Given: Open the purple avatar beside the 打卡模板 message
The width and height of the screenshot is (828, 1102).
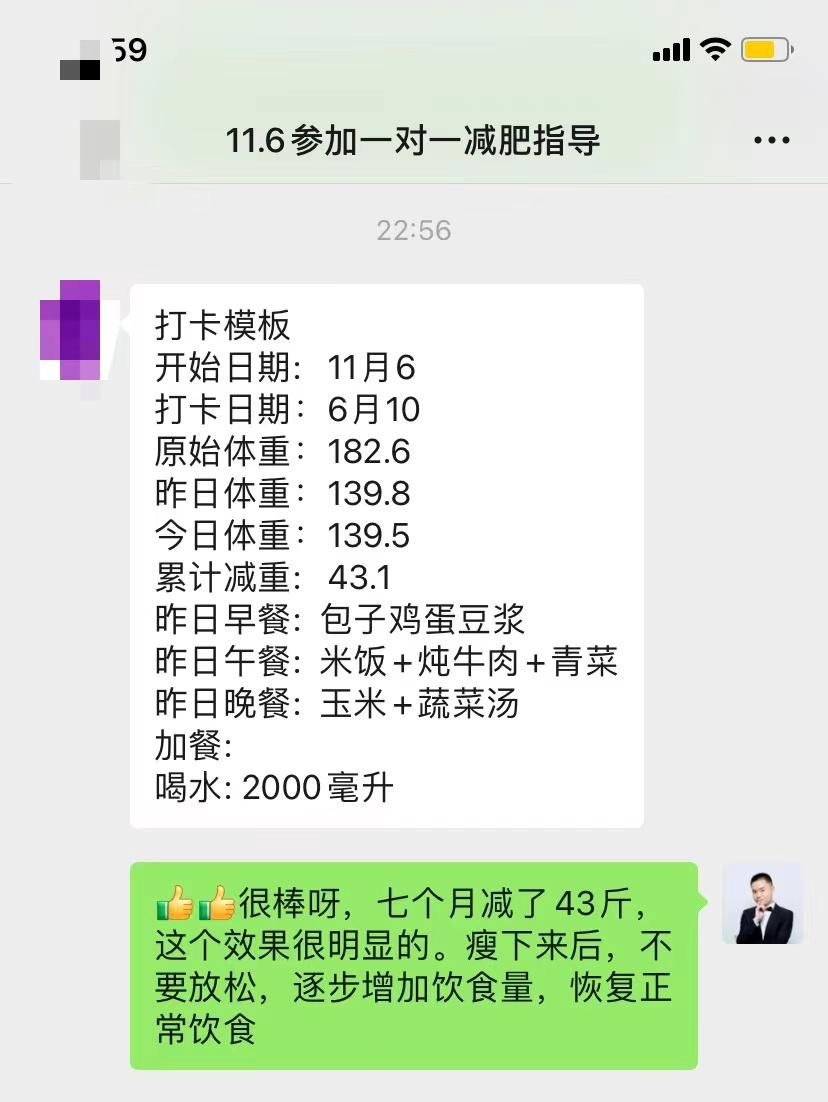Looking at the screenshot, I should [72, 330].
